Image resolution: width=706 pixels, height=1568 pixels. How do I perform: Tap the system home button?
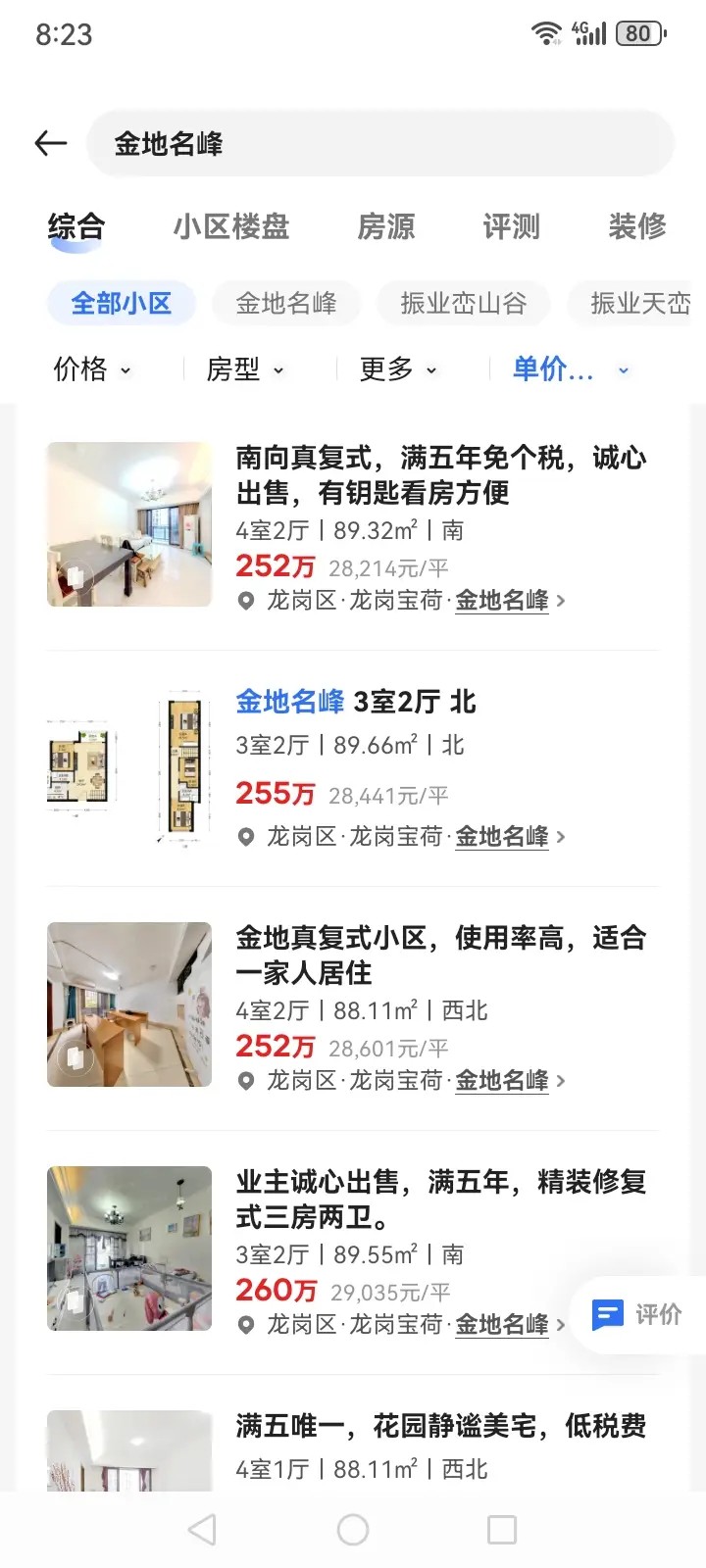353,1530
